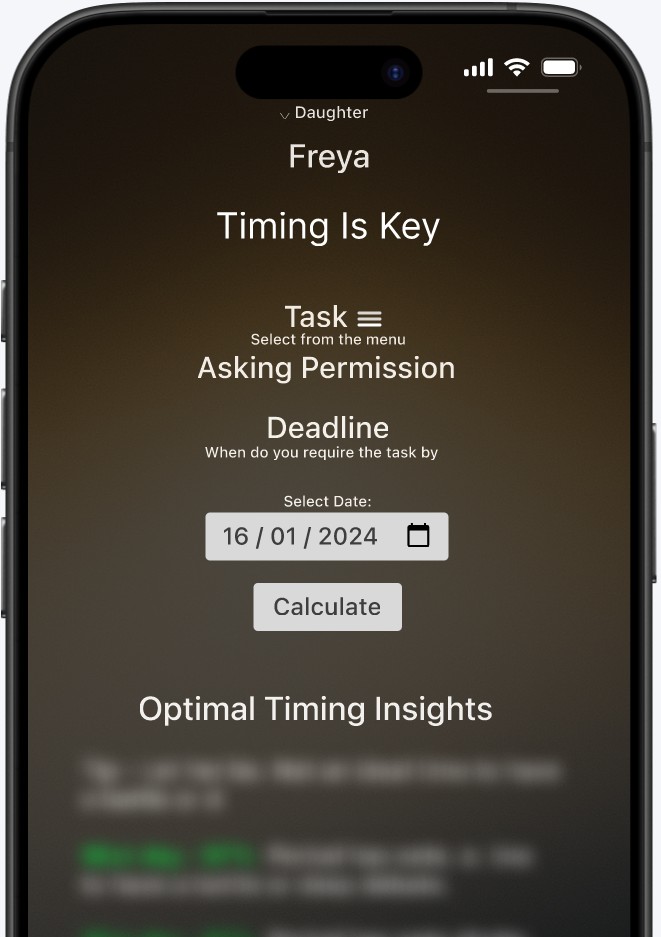Image resolution: width=661 pixels, height=937 pixels.
Task: Tap the Calculate button
Action: coord(327,607)
